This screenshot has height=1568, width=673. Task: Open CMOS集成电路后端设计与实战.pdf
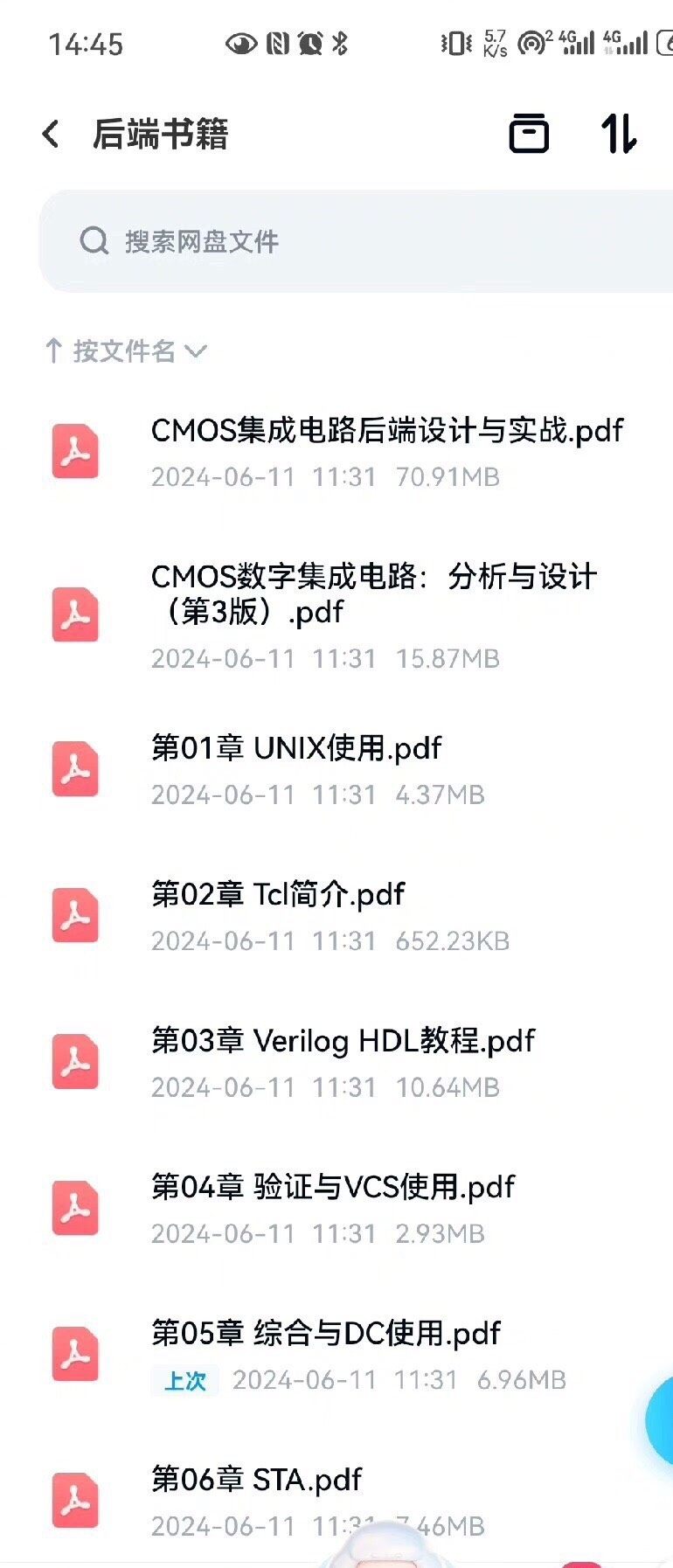(386, 431)
